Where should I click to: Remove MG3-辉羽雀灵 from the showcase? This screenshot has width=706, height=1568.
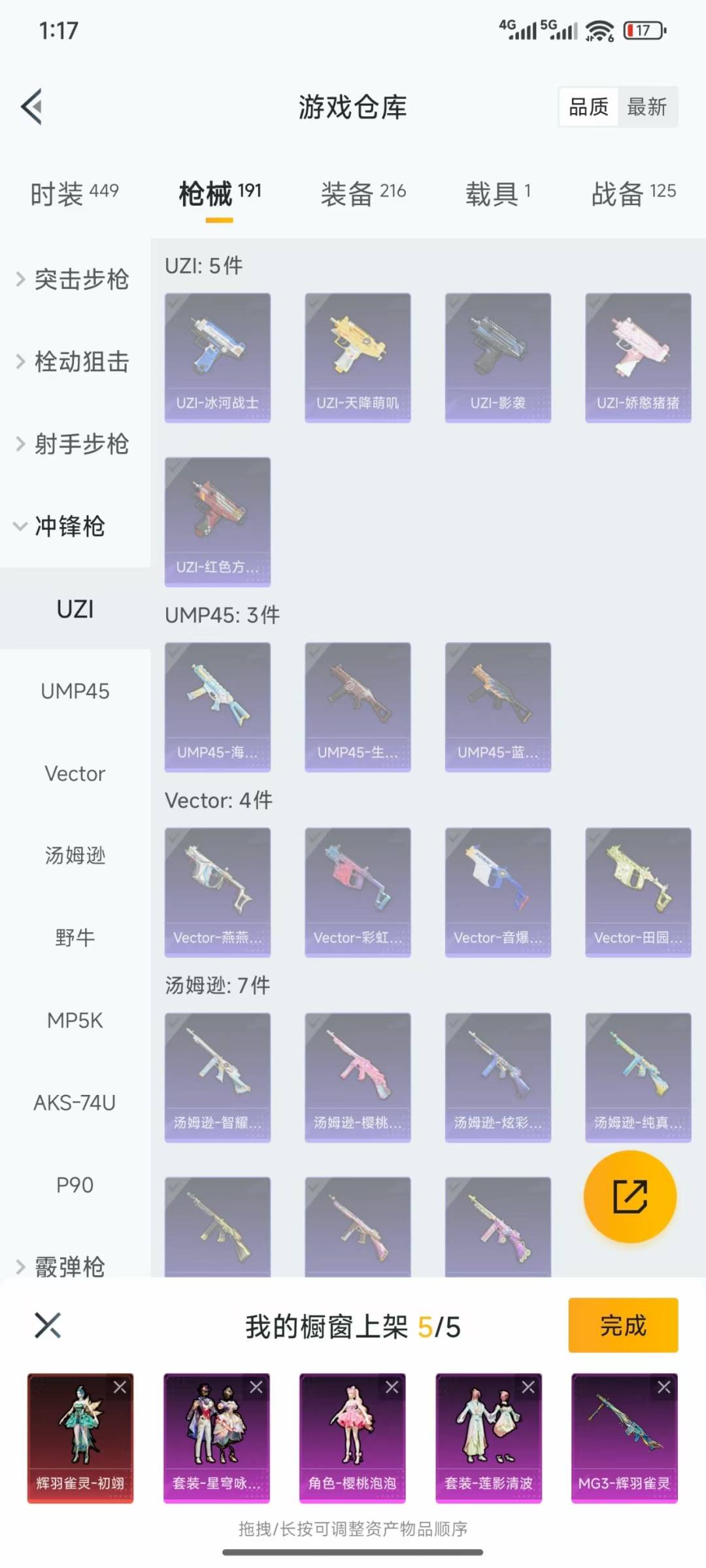664,1387
